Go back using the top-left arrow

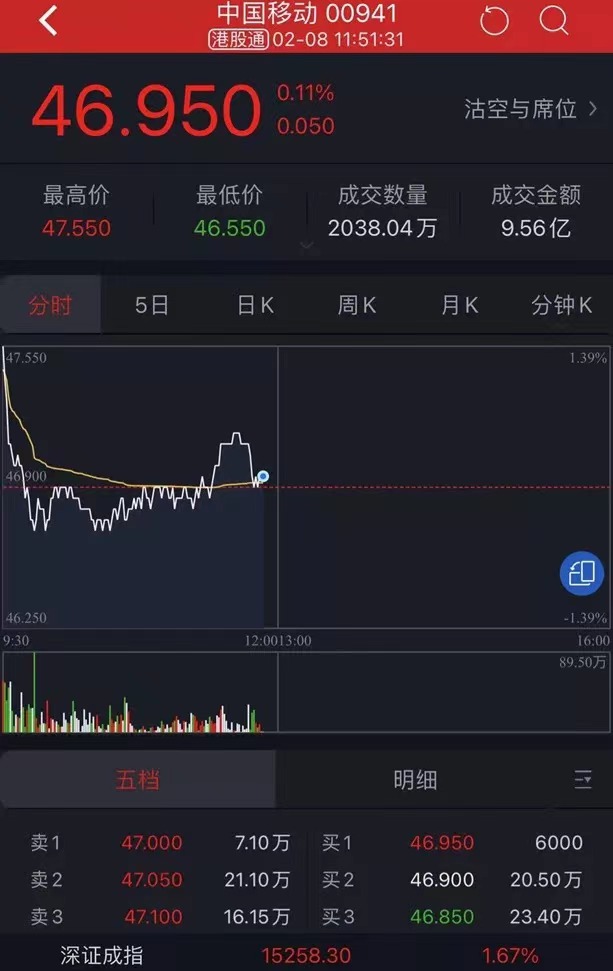[x=48, y=21]
